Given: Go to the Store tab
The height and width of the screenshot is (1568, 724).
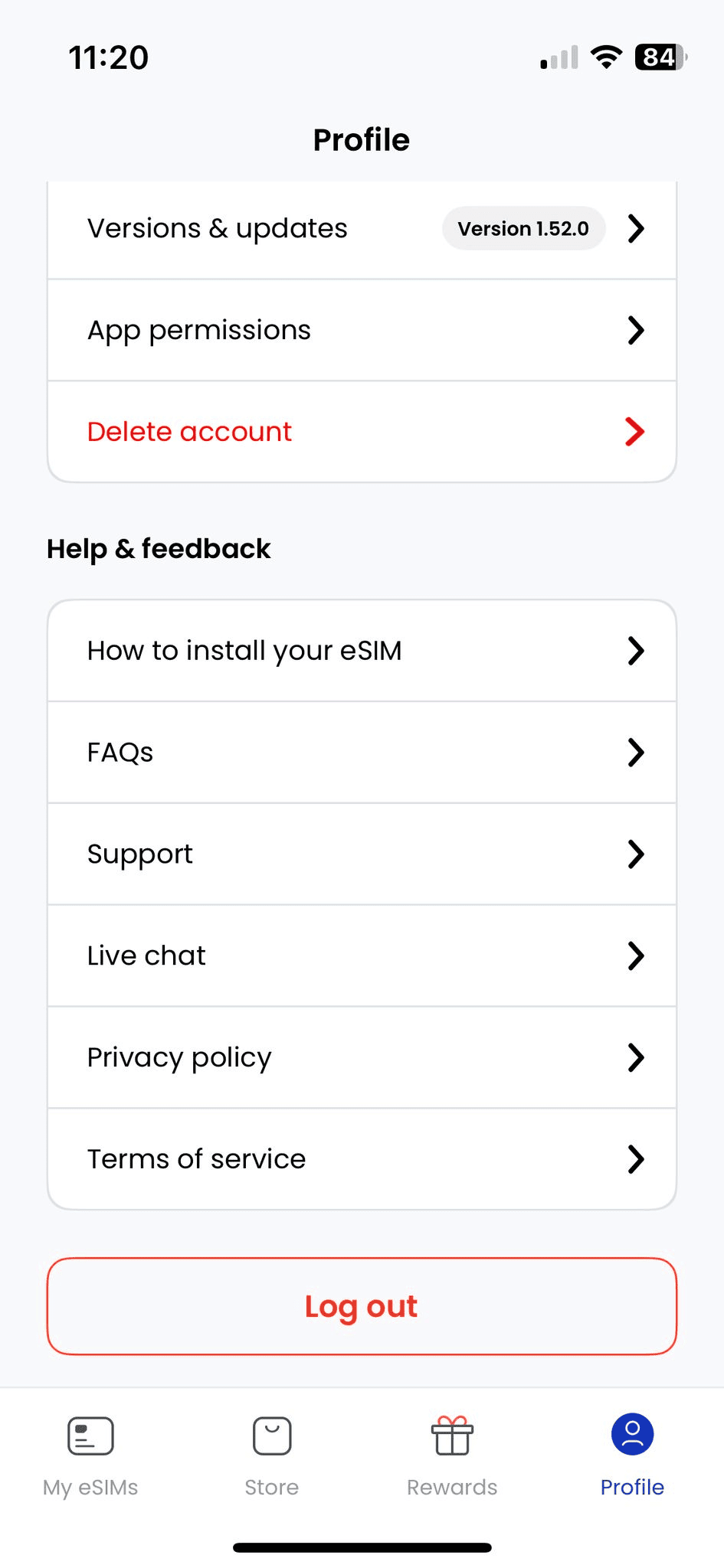Looking at the screenshot, I should click(272, 1456).
